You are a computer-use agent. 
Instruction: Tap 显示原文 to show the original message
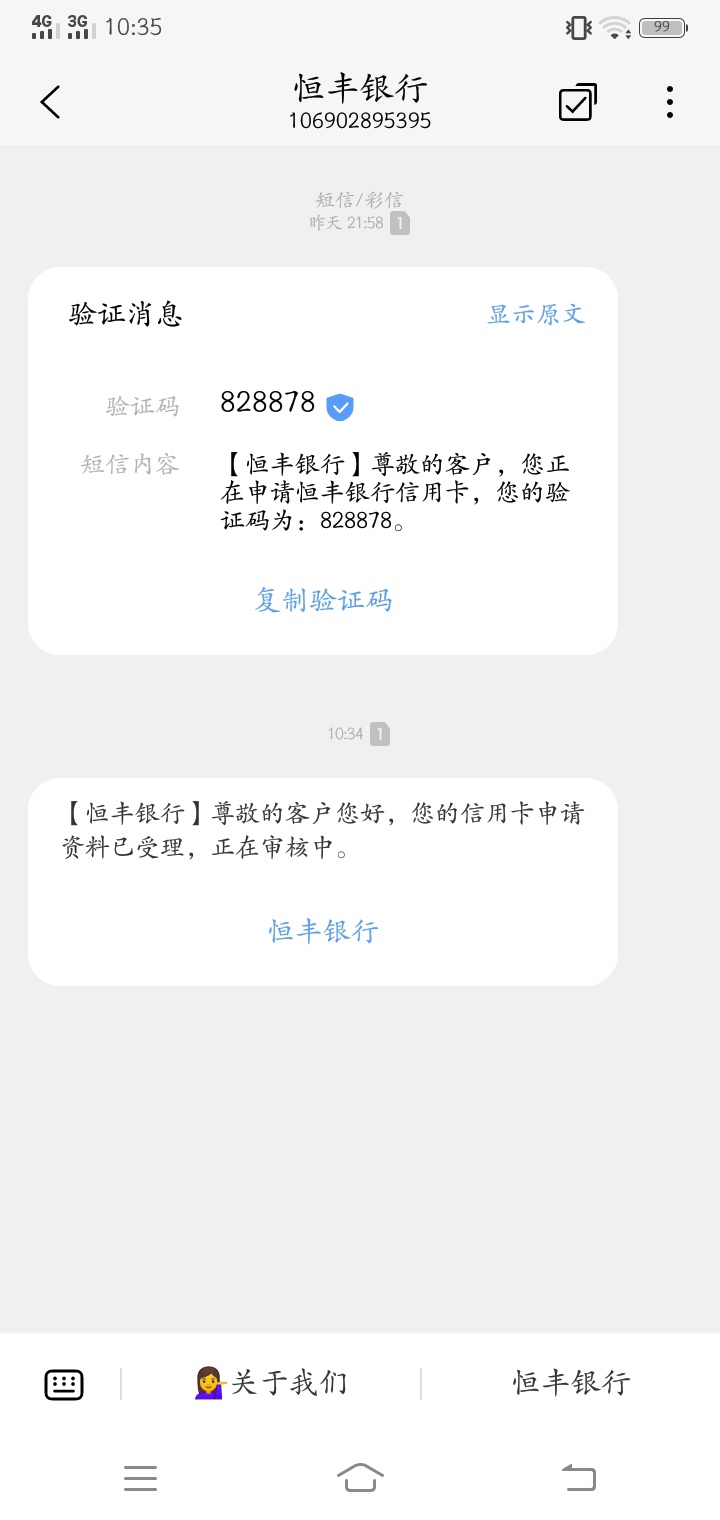[x=536, y=314]
